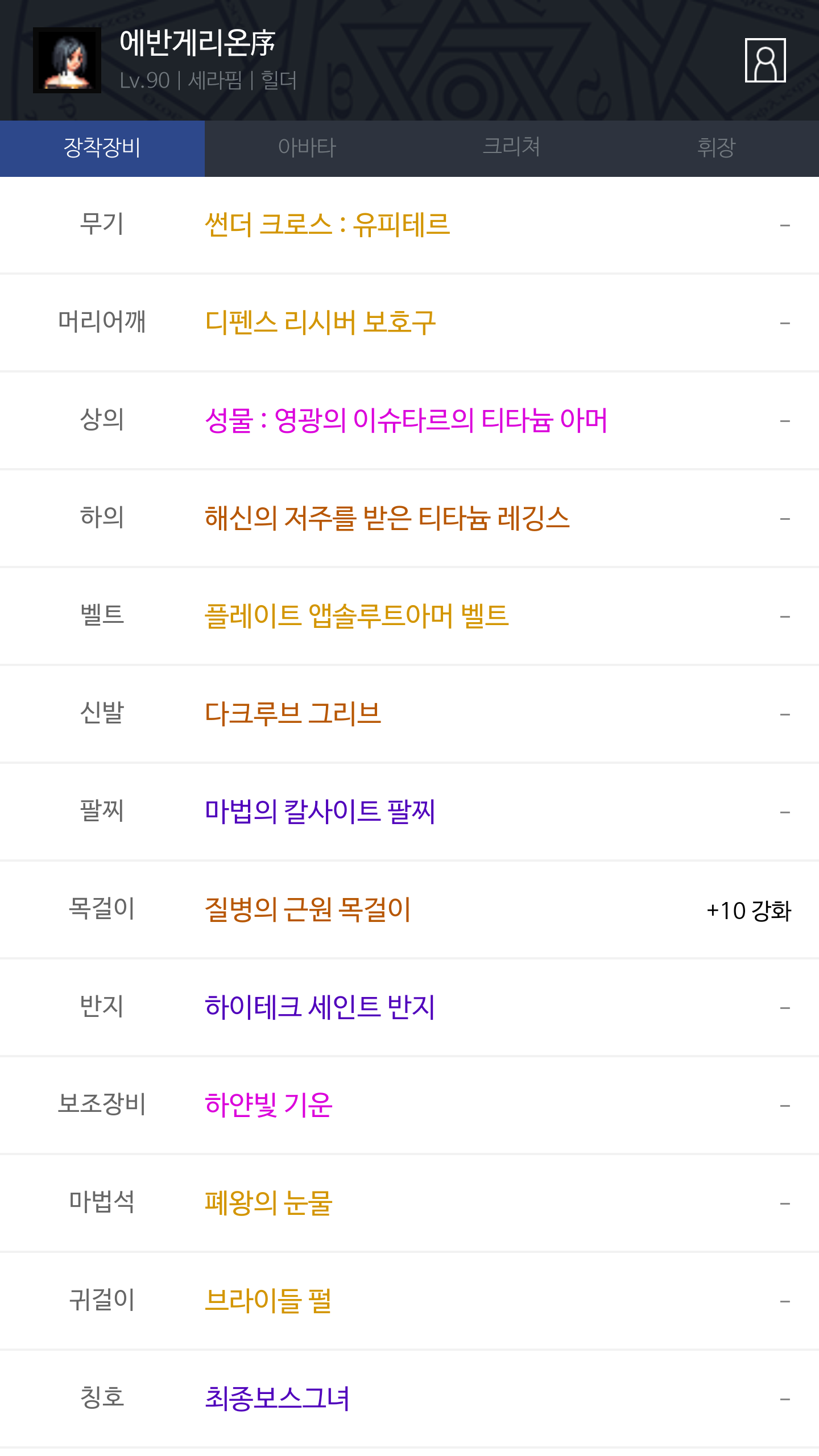Select the 다크루브 그리브 shoes row
This screenshot has height=1456, width=819.
(409, 714)
